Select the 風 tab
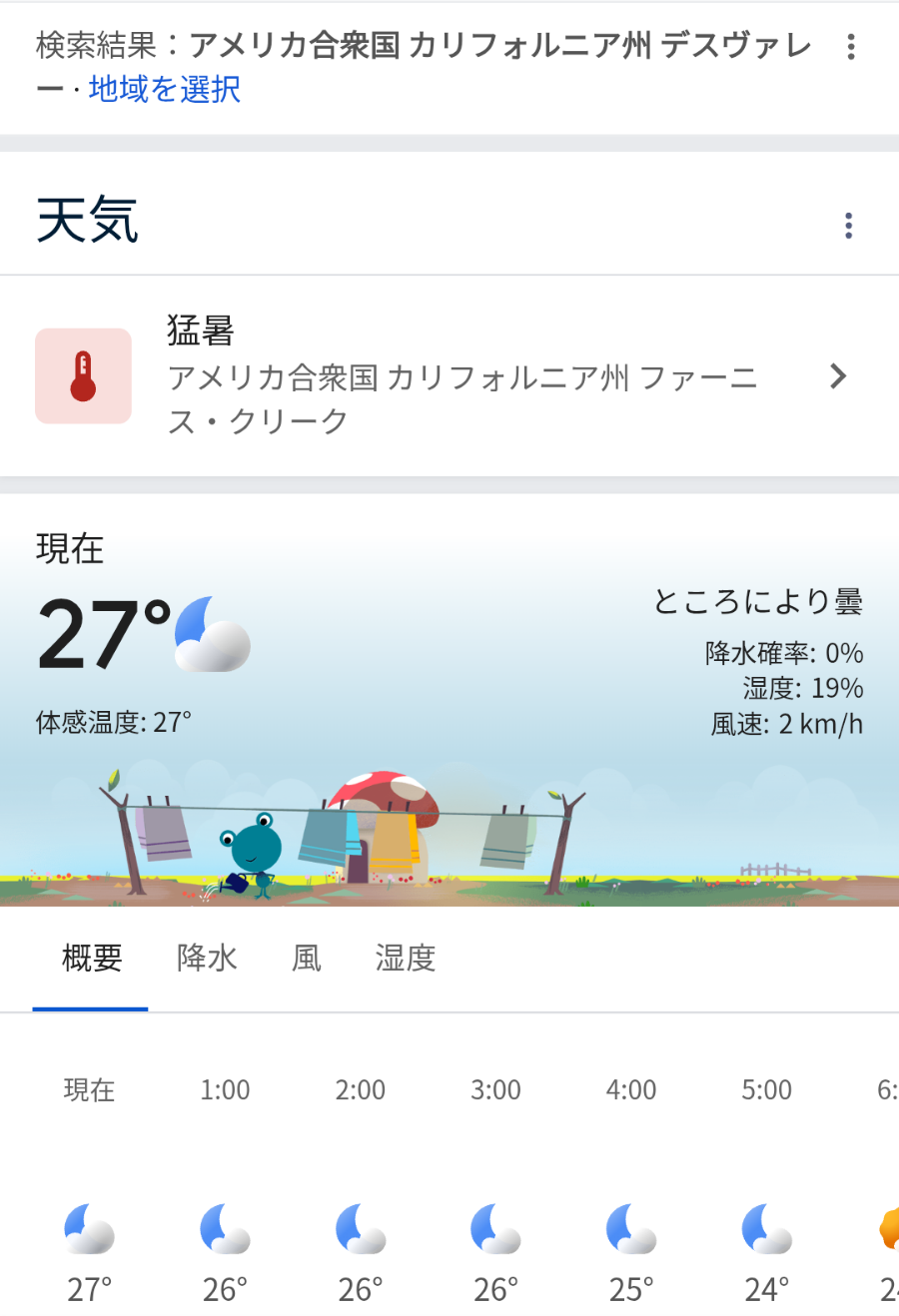Viewport: 899px width, 1316px height. tap(307, 959)
